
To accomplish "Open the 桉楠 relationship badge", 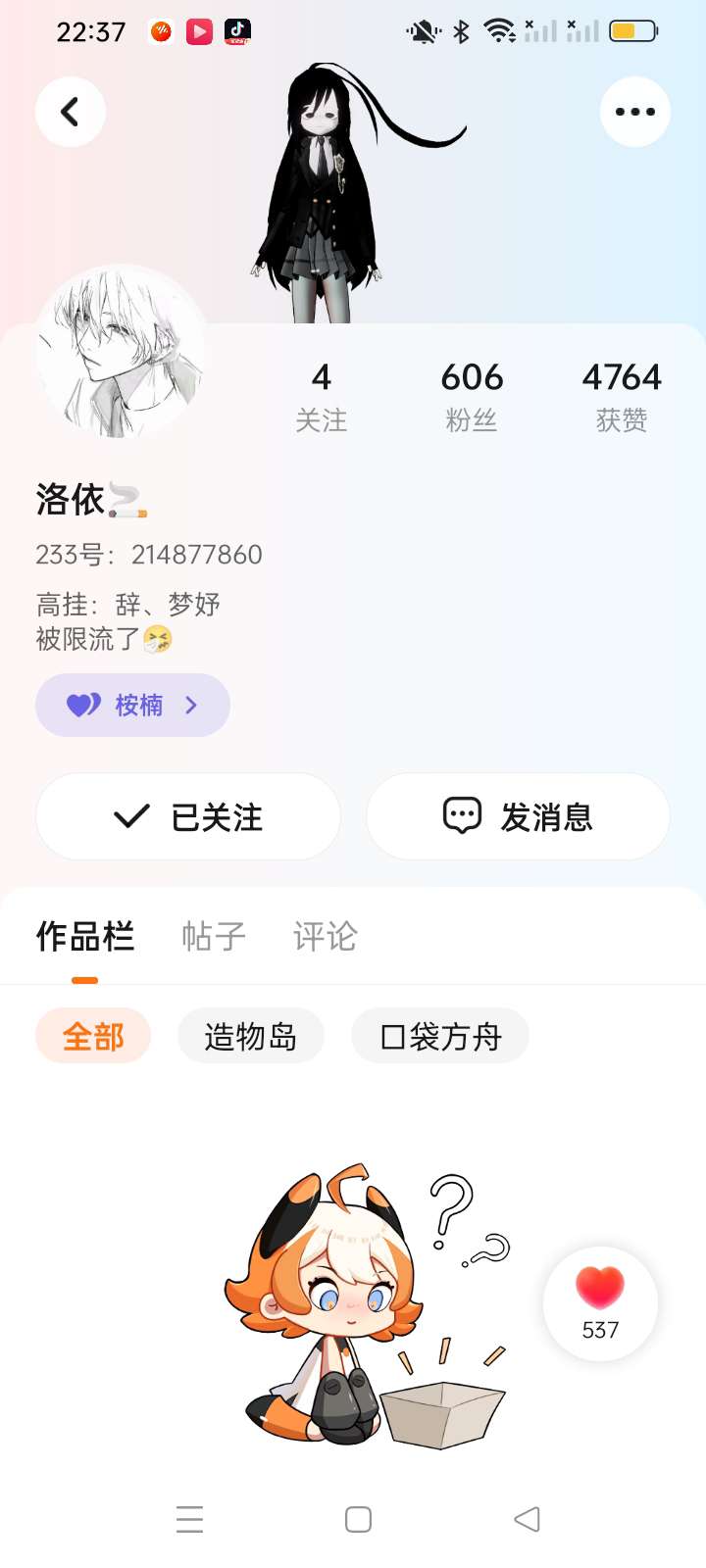I will point(132,705).
